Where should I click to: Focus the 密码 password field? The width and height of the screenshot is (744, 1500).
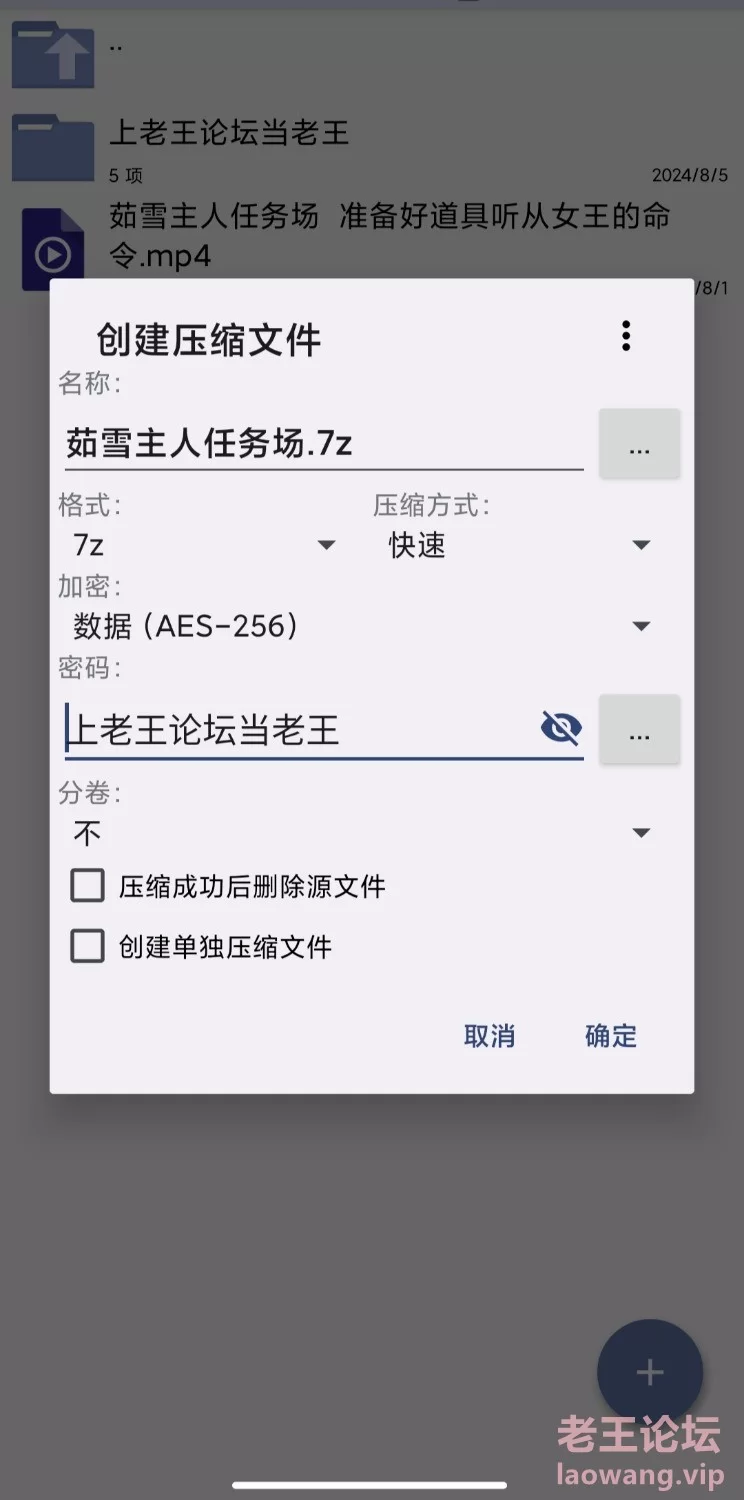[x=298, y=729]
